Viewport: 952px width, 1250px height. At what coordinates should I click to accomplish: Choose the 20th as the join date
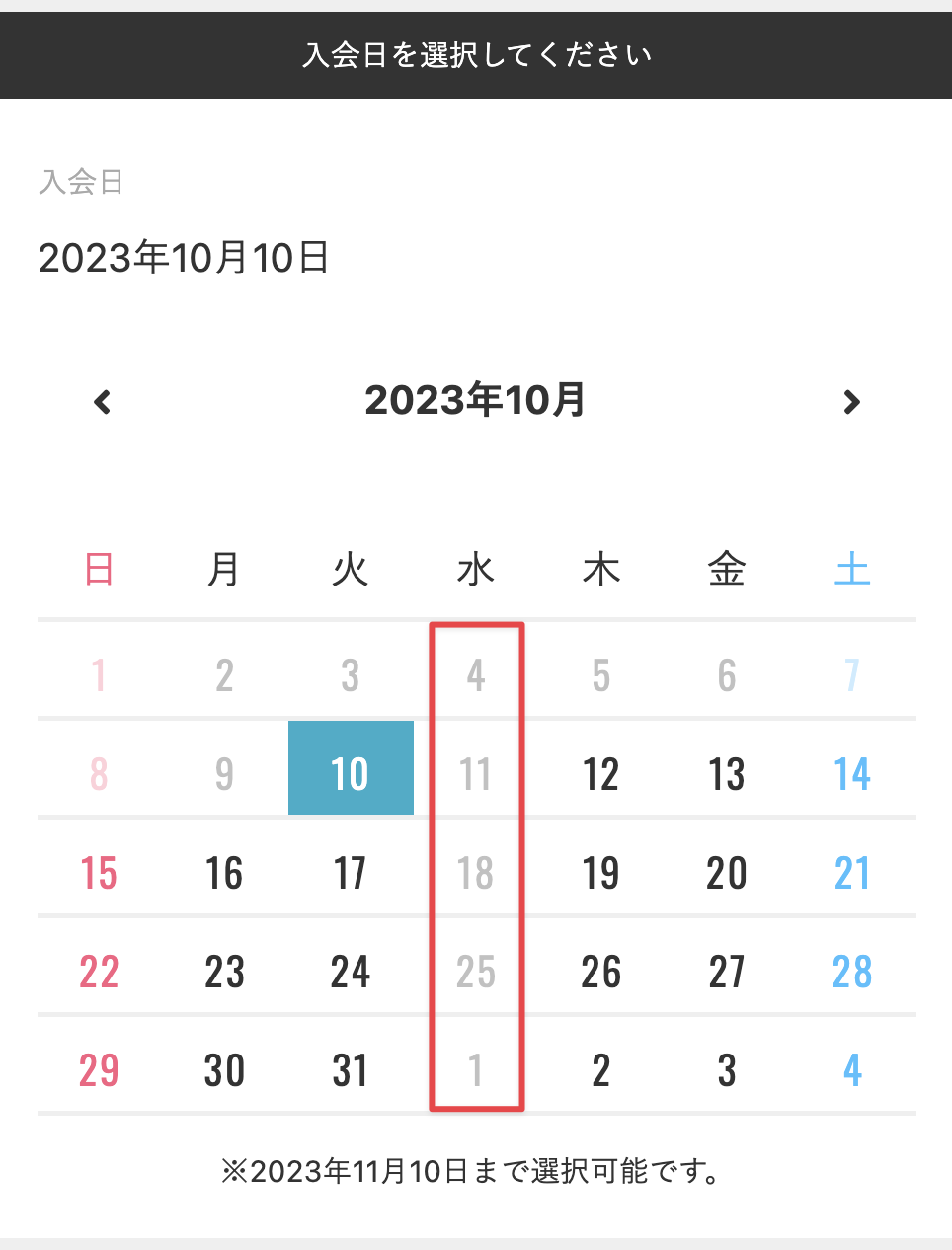726,873
